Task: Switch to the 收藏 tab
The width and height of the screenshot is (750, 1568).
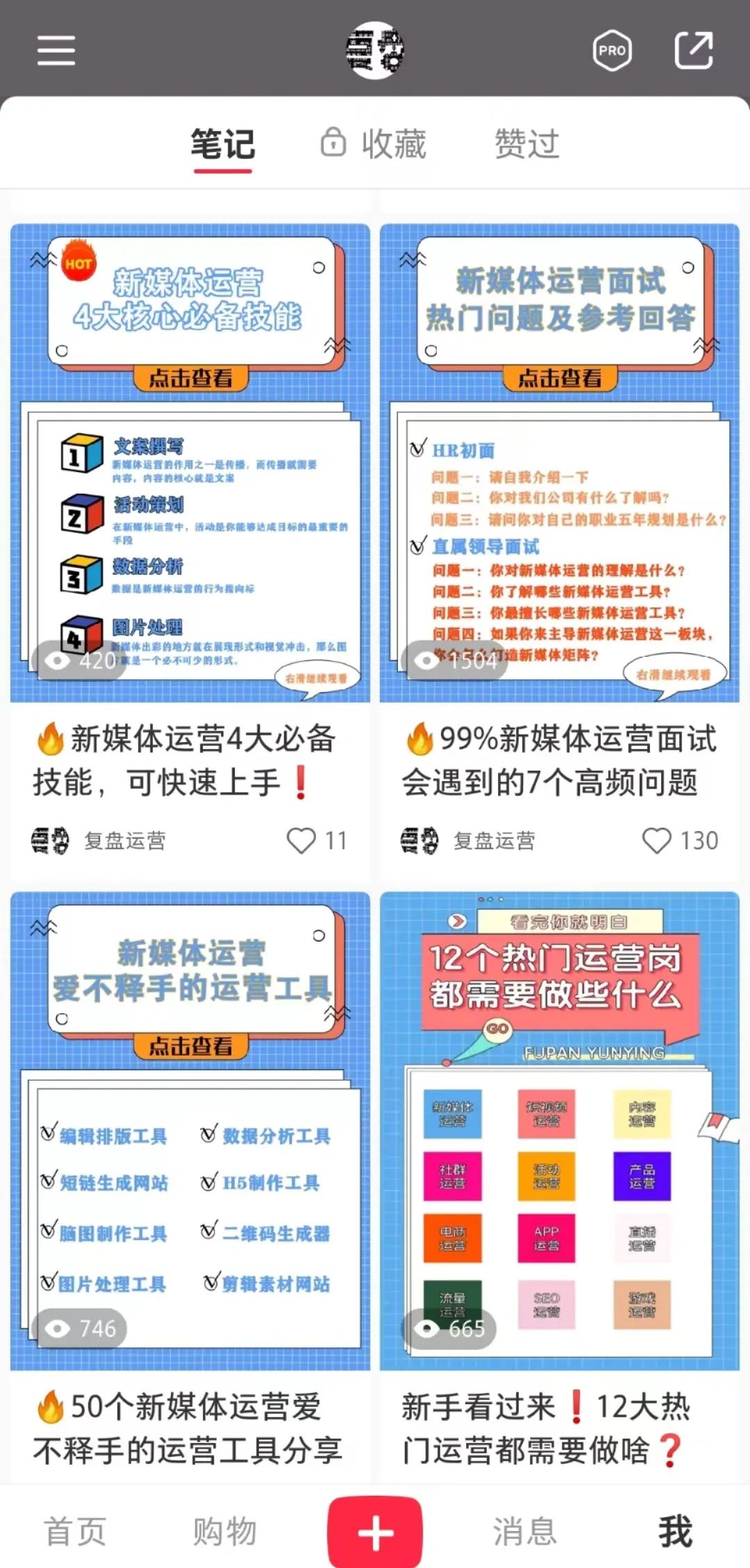Action: pyautogui.click(x=374, y=144)
